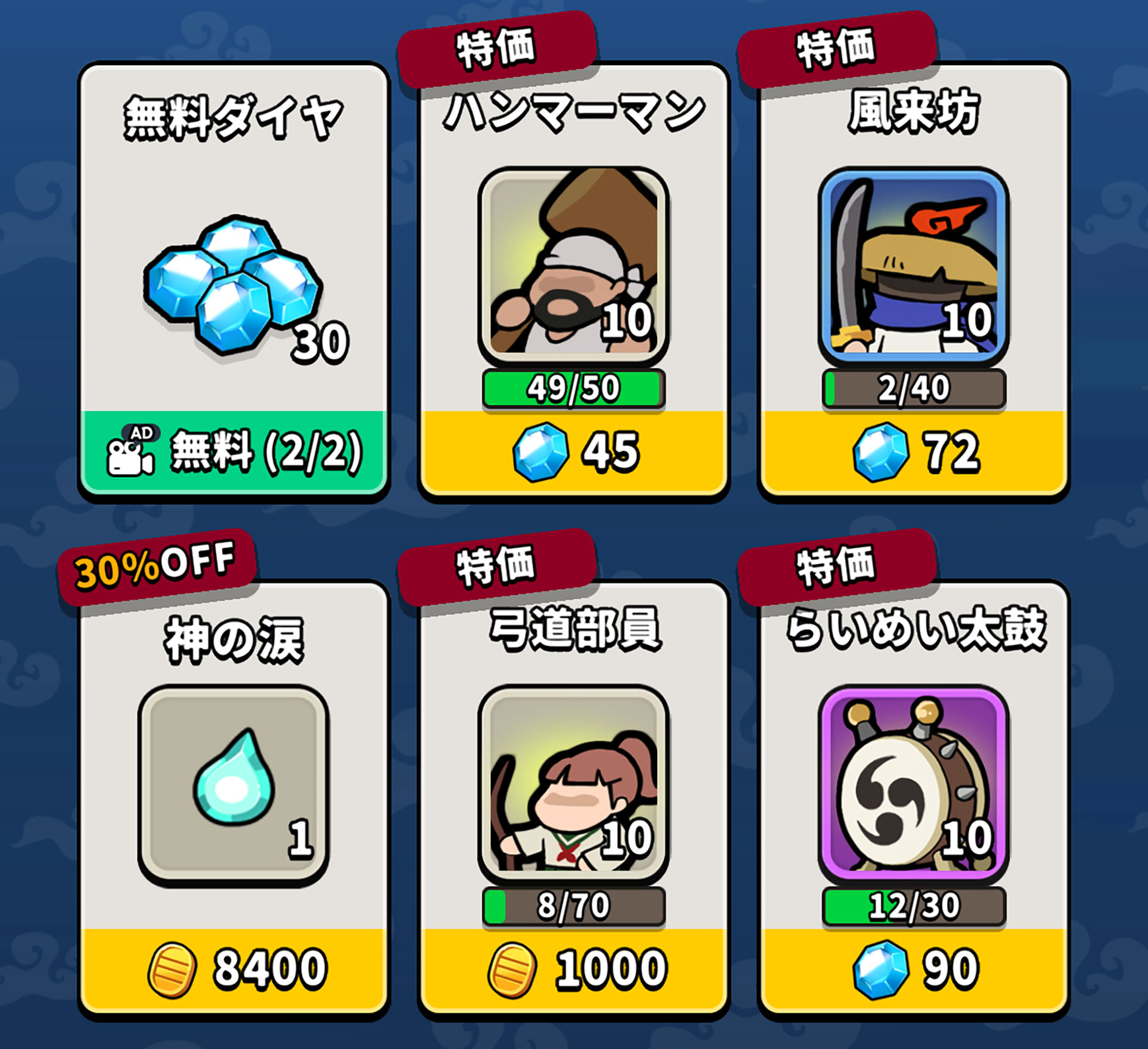This screenshot has height=1049, width=1148.
Task: Buy 風来坊 for 72 diamonds
Action: tap(914, 452)
